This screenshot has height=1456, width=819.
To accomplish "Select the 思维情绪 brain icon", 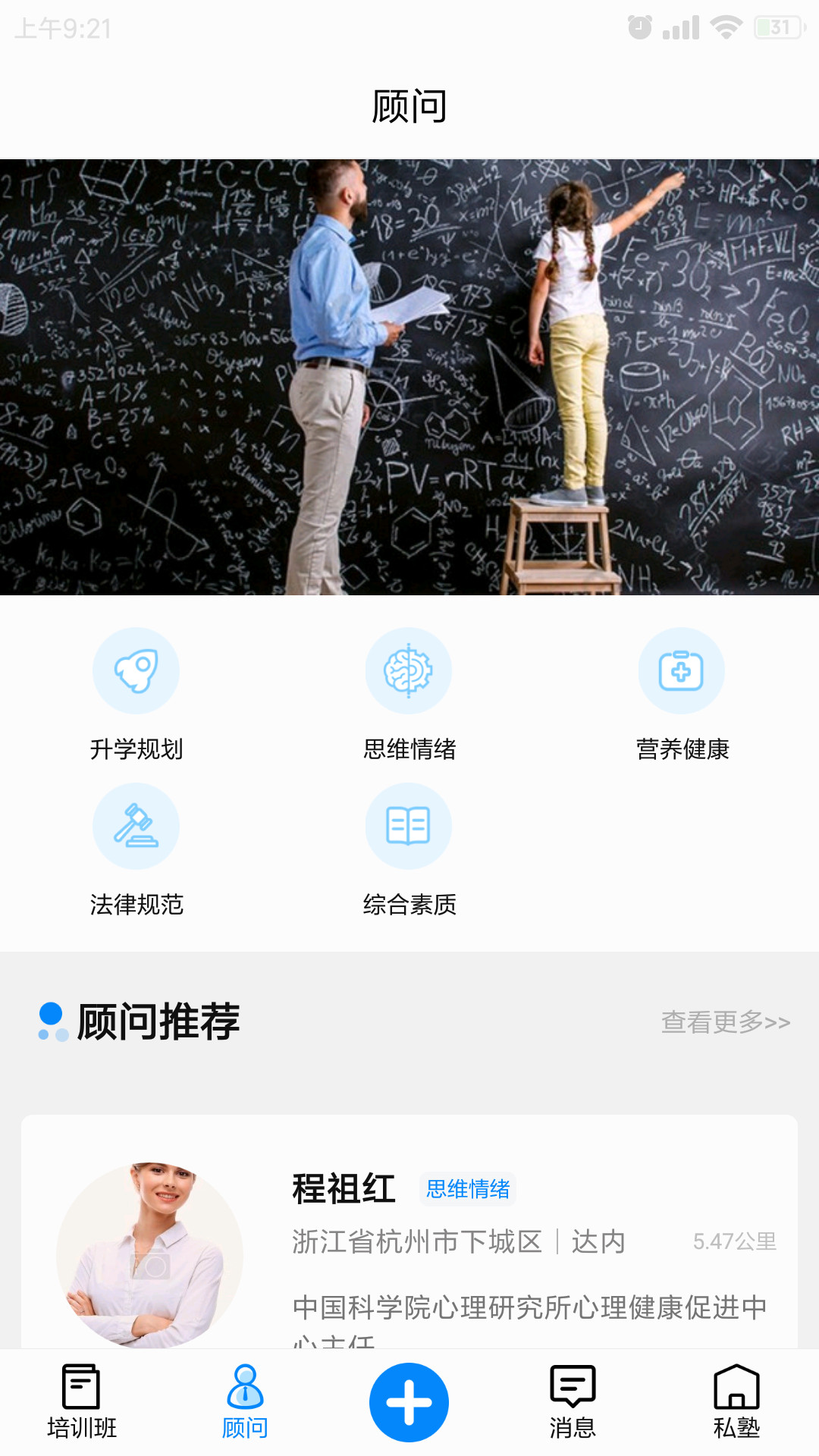I will coord(409,670).
